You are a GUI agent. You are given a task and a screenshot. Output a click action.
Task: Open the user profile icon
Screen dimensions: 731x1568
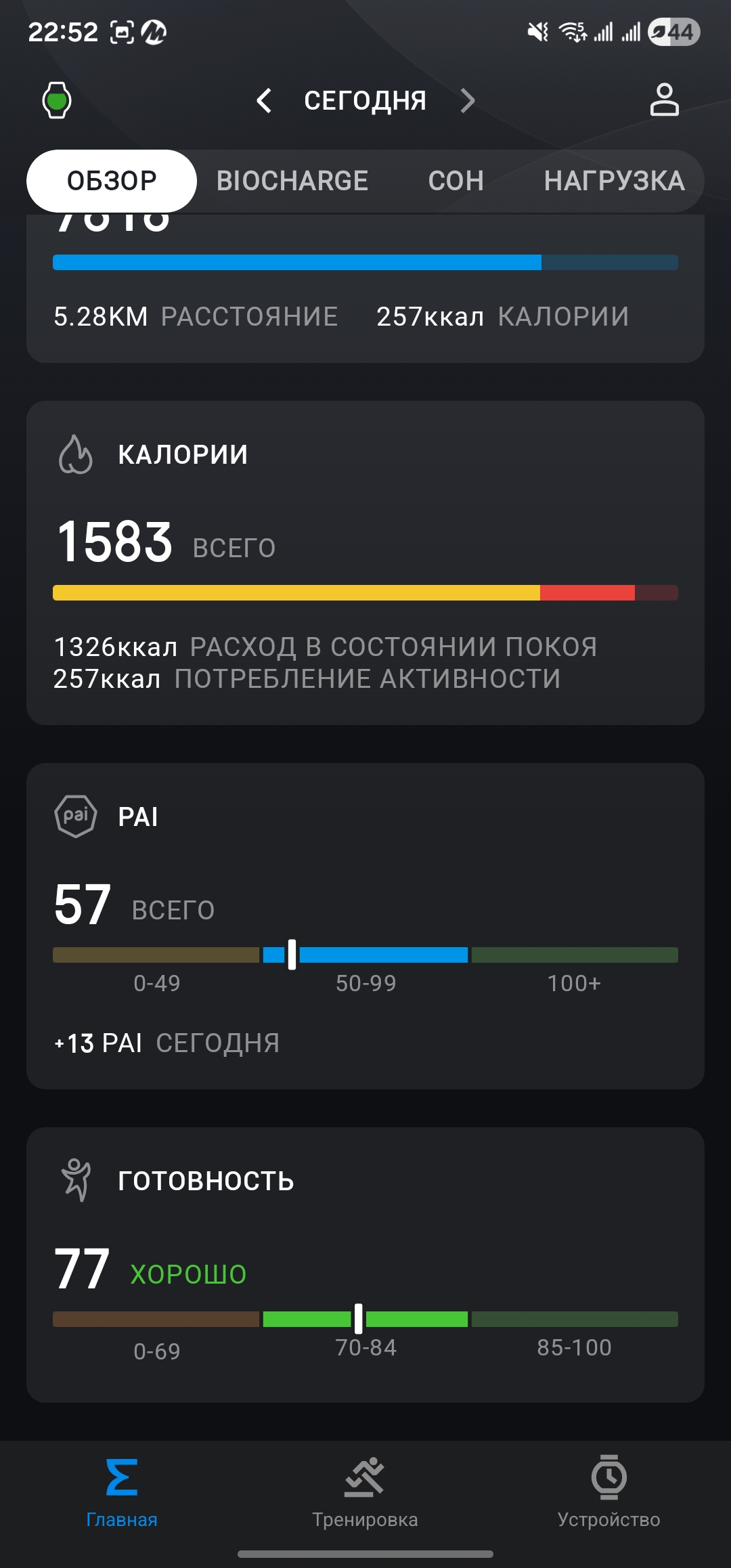pyautogui.click(x=664, y=100)
